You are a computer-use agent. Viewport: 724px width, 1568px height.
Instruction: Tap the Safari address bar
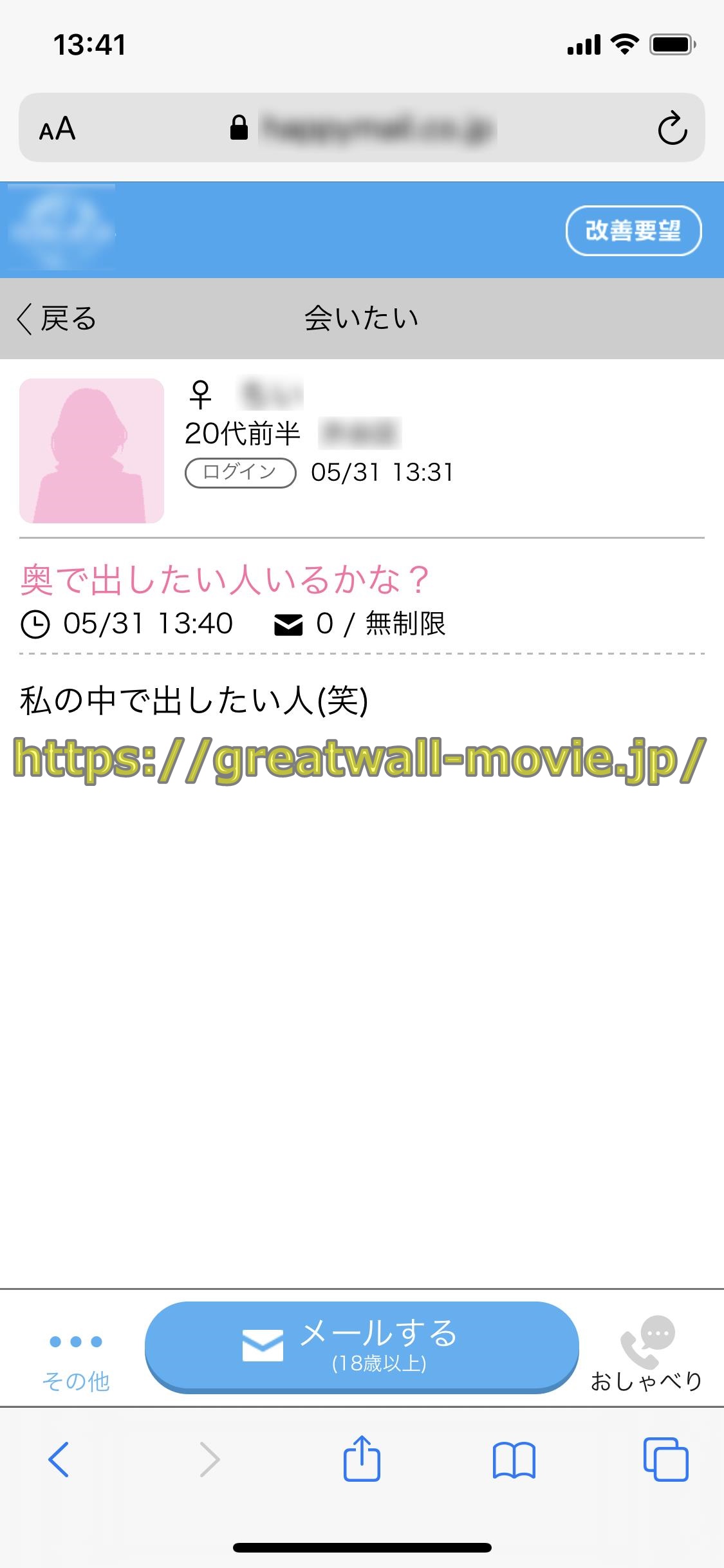point(362,128)
